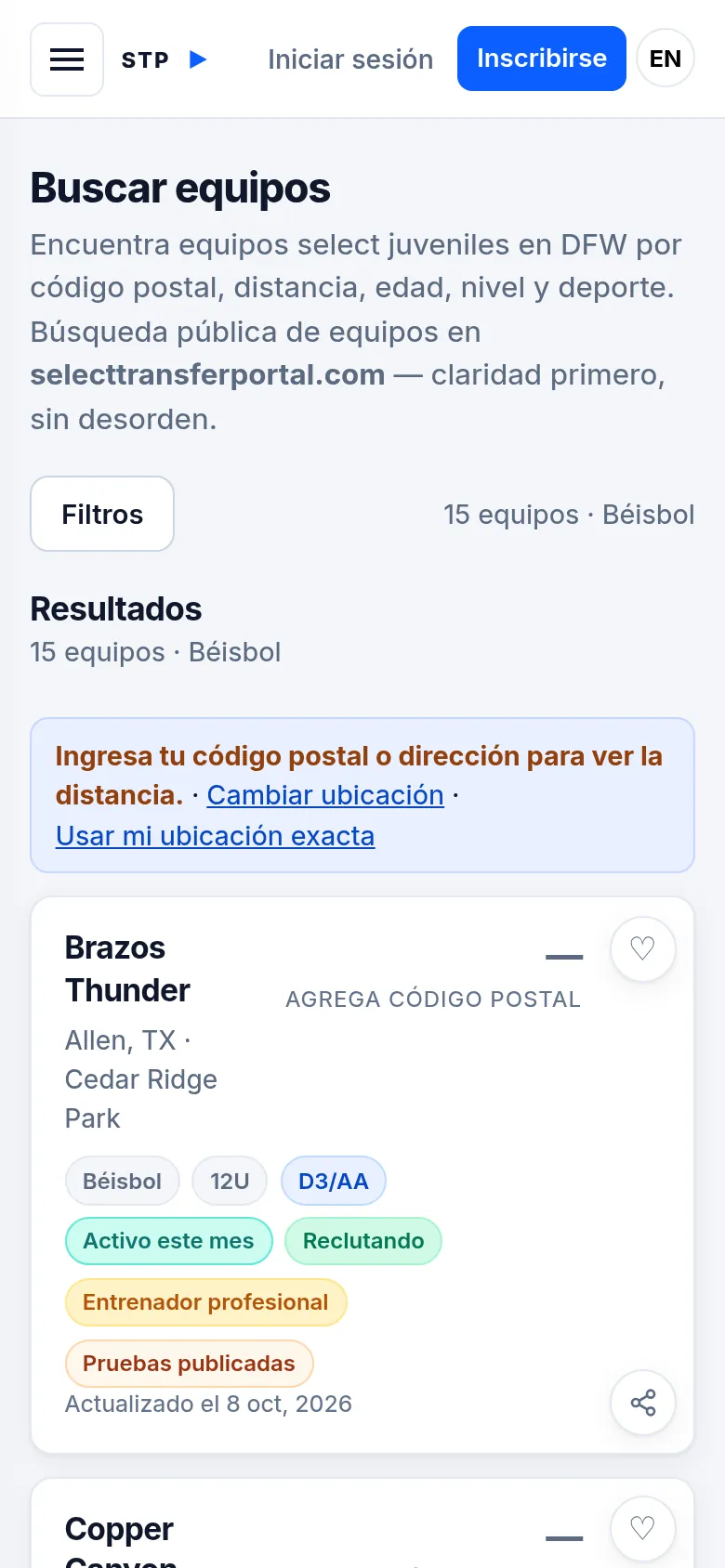
Task: Share the Brazos Thunder team
Action: [642, 1402]
